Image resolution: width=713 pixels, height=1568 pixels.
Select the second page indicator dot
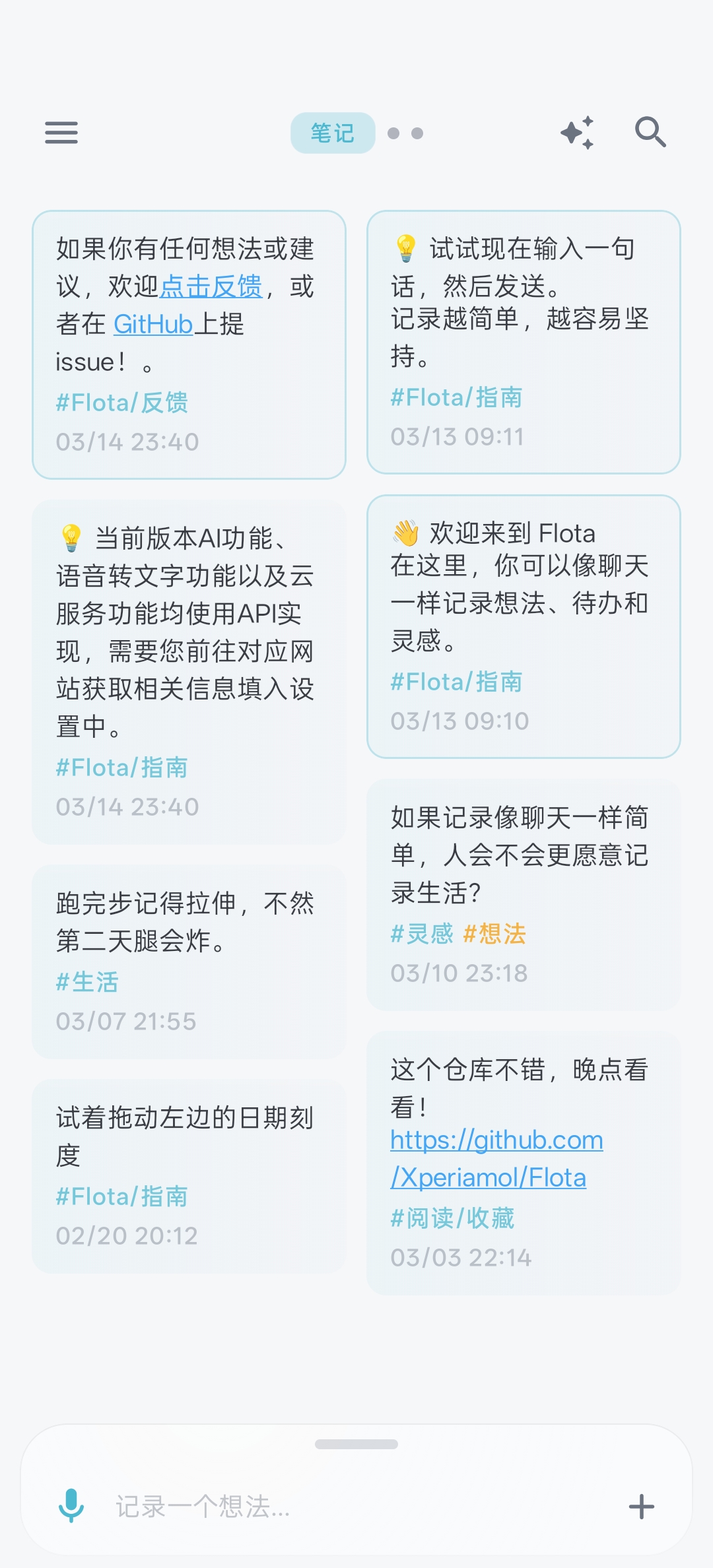coord(418,133)
